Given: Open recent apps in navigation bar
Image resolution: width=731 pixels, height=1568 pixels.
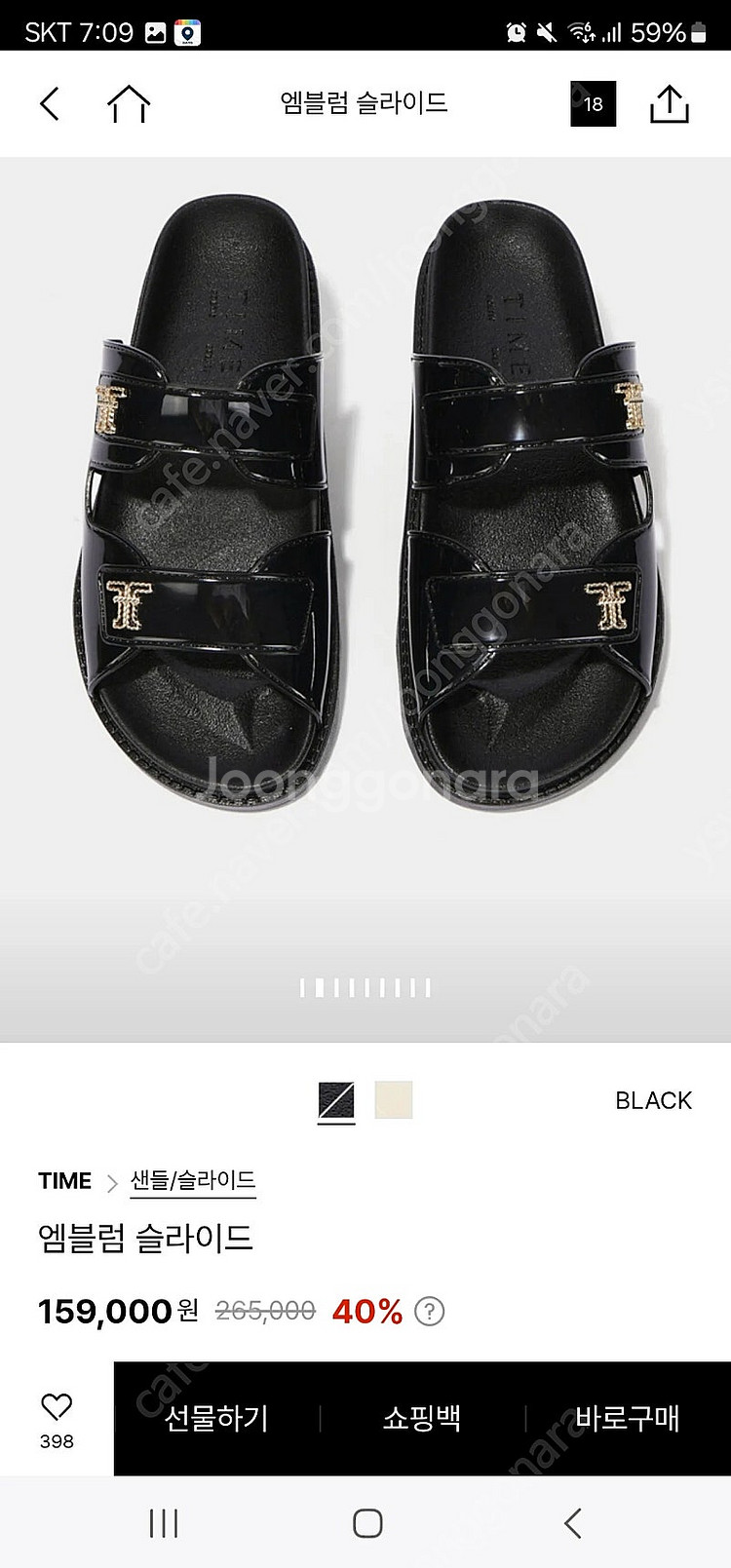Looking at the screenshot, I should 163,1523.
